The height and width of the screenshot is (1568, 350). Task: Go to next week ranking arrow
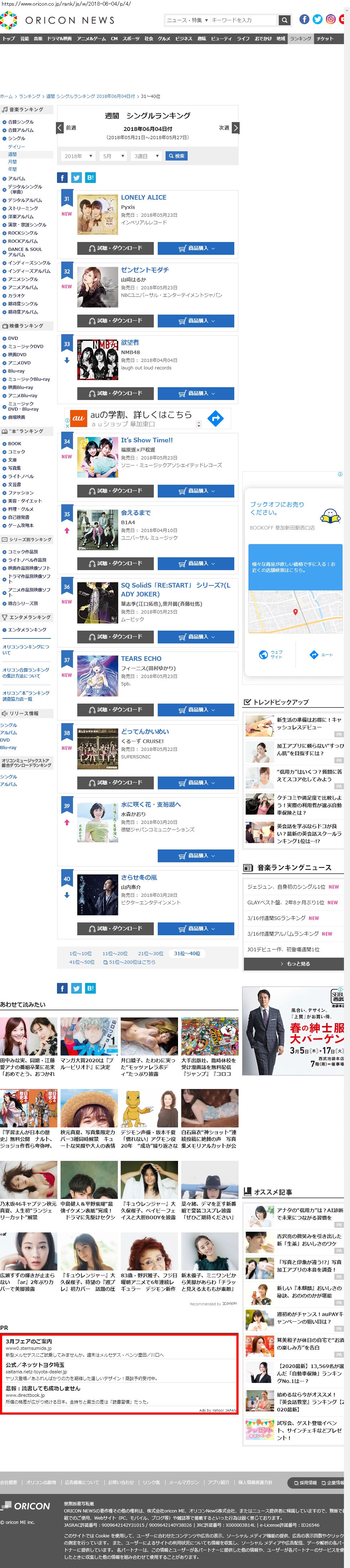click(236, 128)
